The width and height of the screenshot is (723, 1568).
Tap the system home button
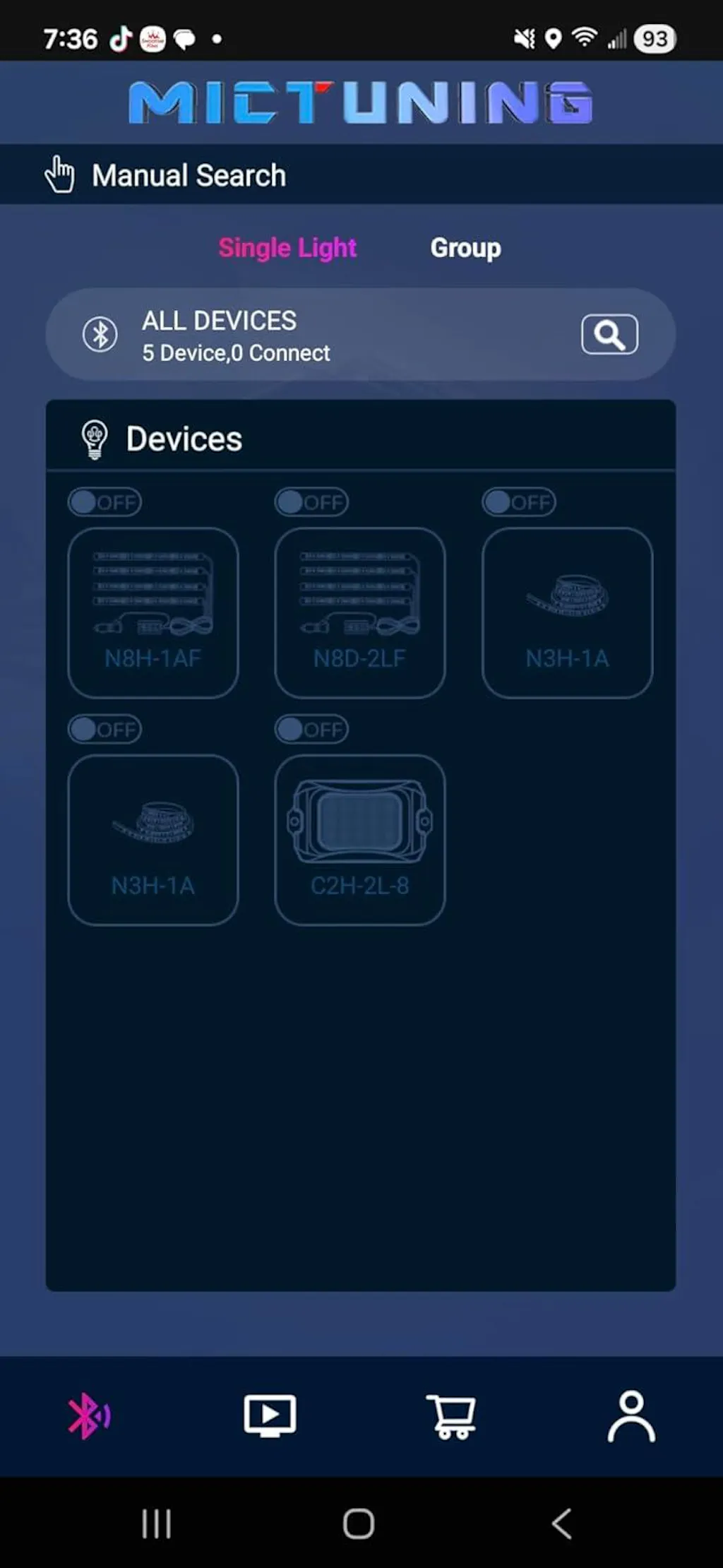[359, 1524]
